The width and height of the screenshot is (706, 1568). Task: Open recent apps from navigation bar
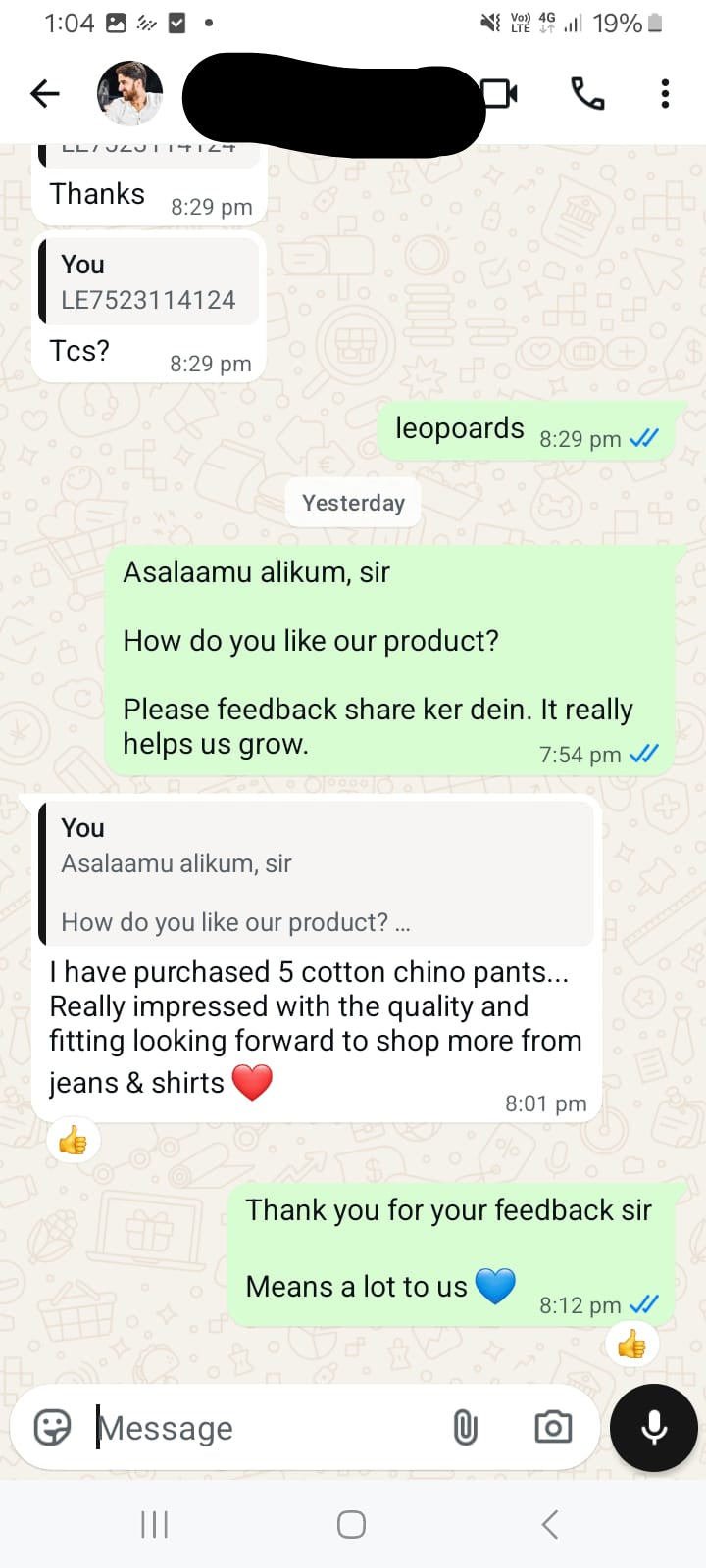tap(155, 1524)
